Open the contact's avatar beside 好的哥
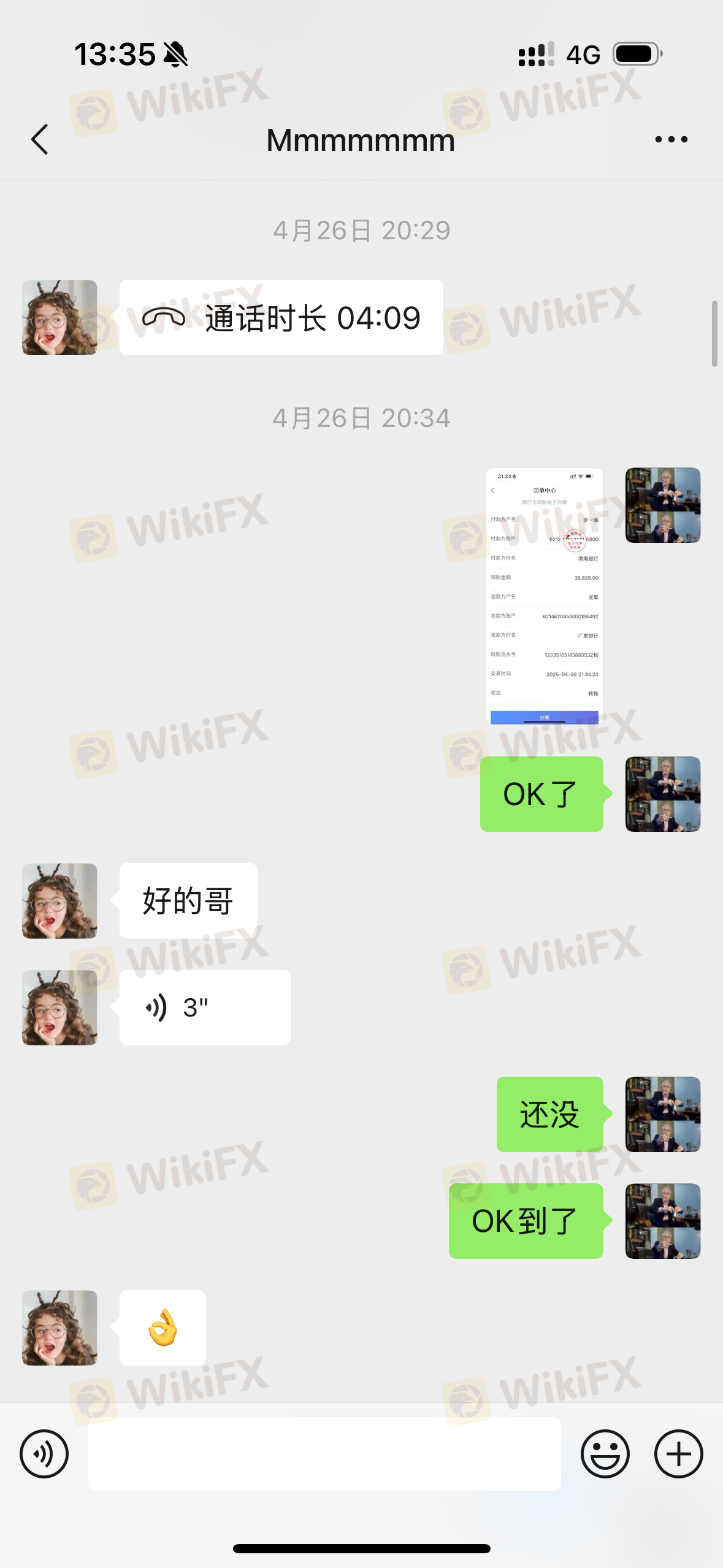Image resolution: width=723 pixels, height=1568 pixels. (59, 901)
